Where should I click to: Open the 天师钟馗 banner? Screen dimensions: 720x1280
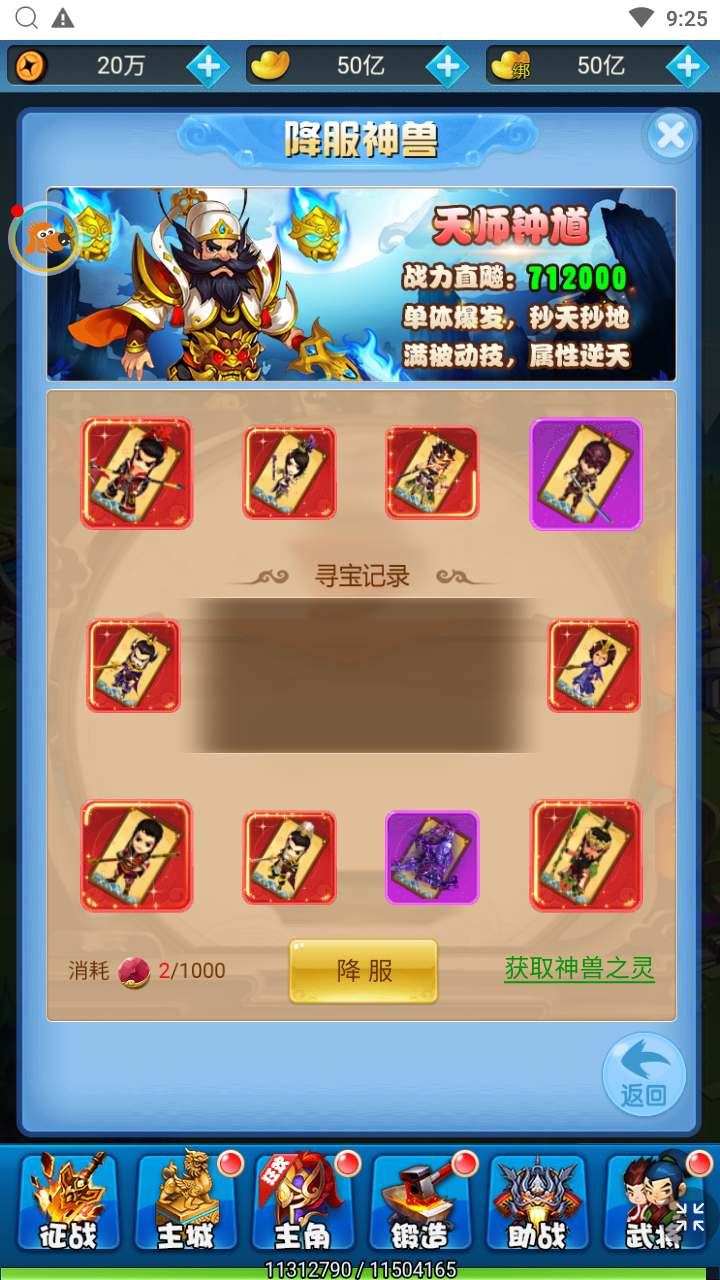[x=361, y=284]
